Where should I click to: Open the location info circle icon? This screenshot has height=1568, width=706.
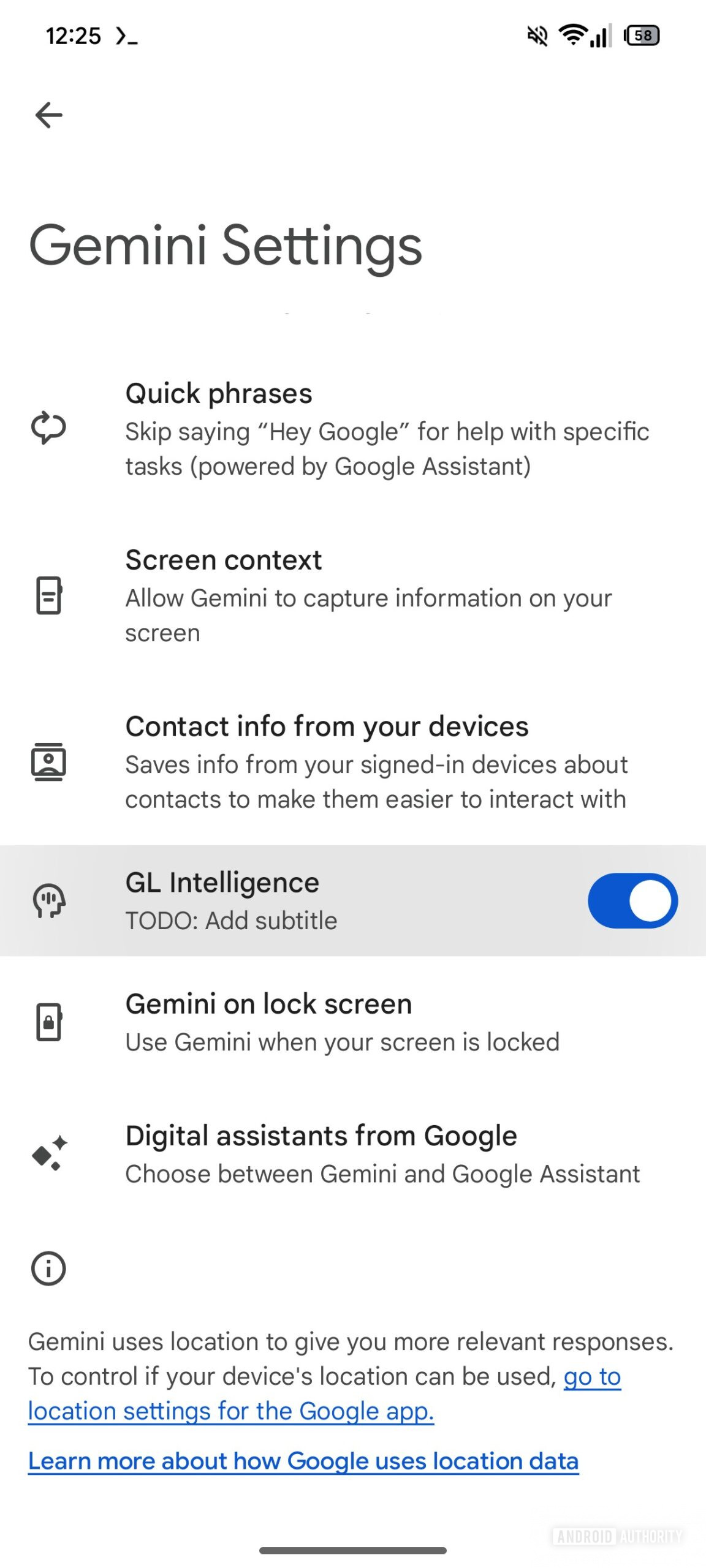(49, 1268)
